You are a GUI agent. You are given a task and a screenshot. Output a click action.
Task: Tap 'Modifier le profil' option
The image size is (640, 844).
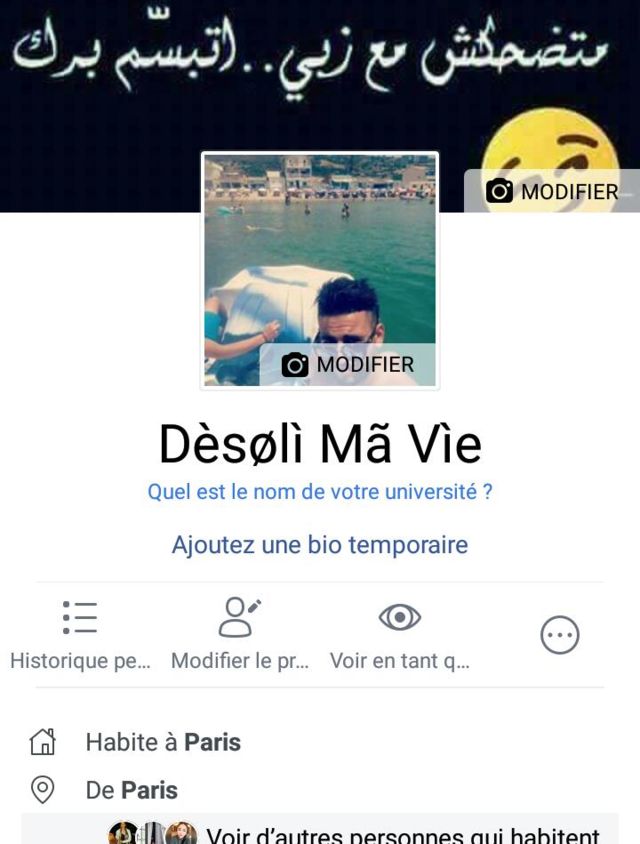pos(240,634)
